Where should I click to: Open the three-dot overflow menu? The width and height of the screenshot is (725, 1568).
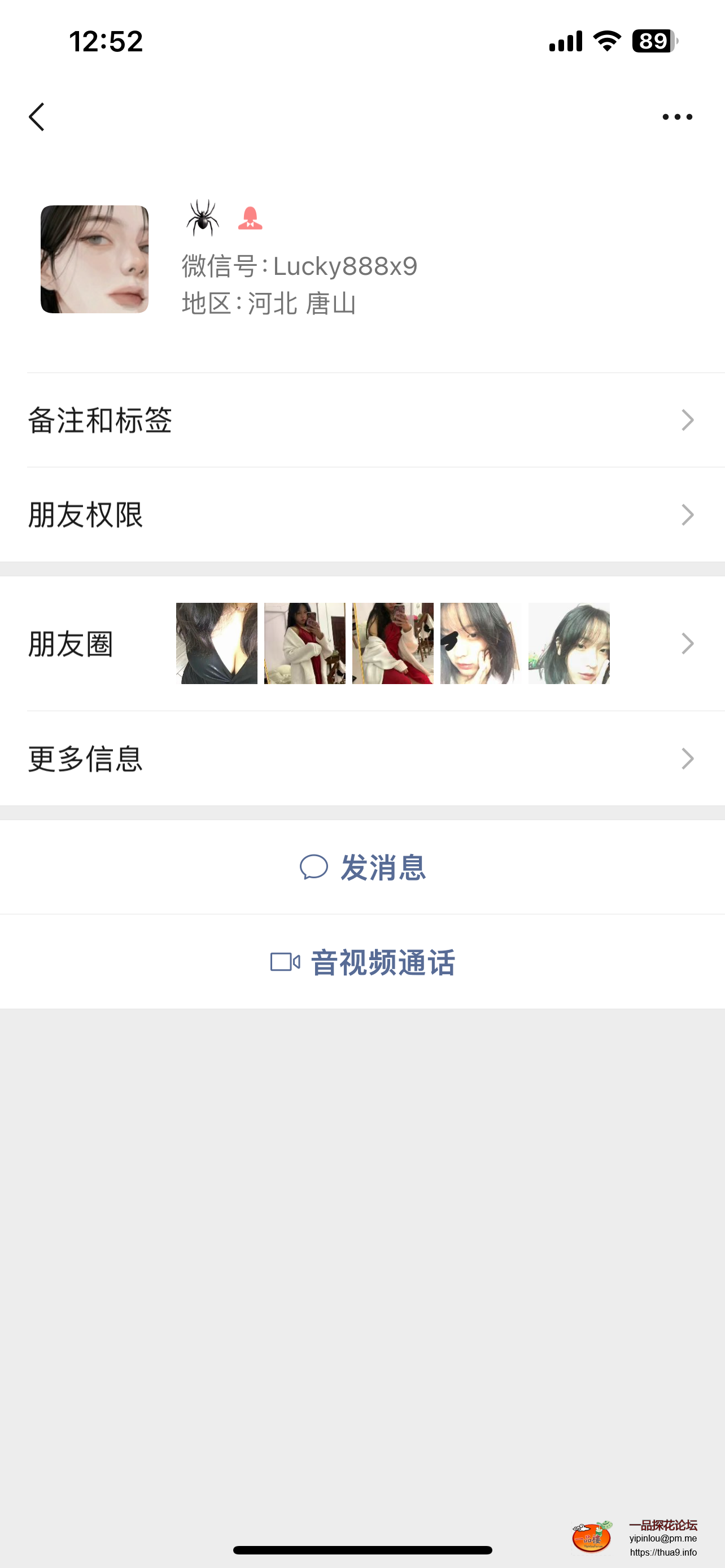676,116
